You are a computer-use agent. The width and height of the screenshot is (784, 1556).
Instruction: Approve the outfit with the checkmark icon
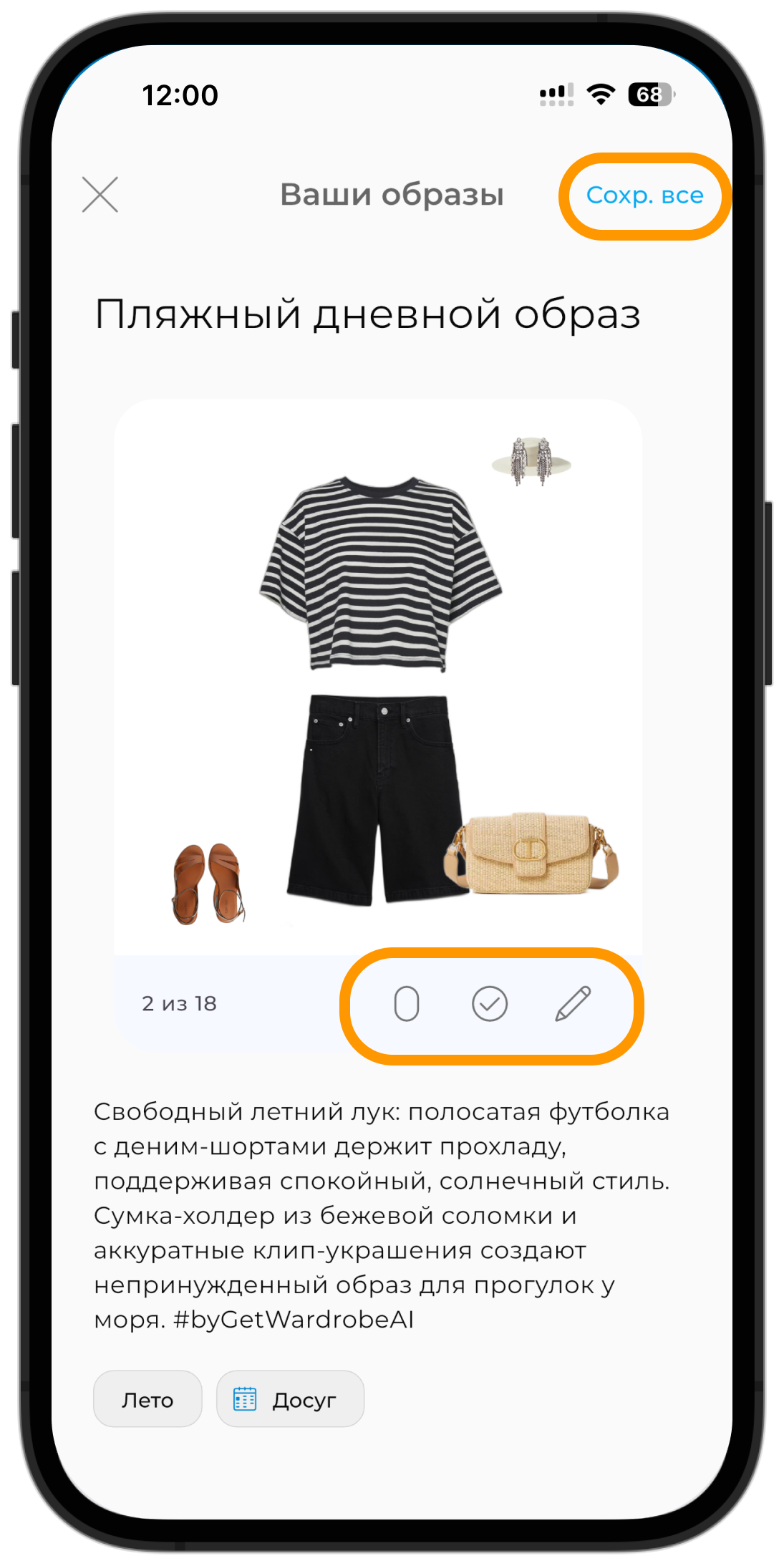(x=490, y=1004)
